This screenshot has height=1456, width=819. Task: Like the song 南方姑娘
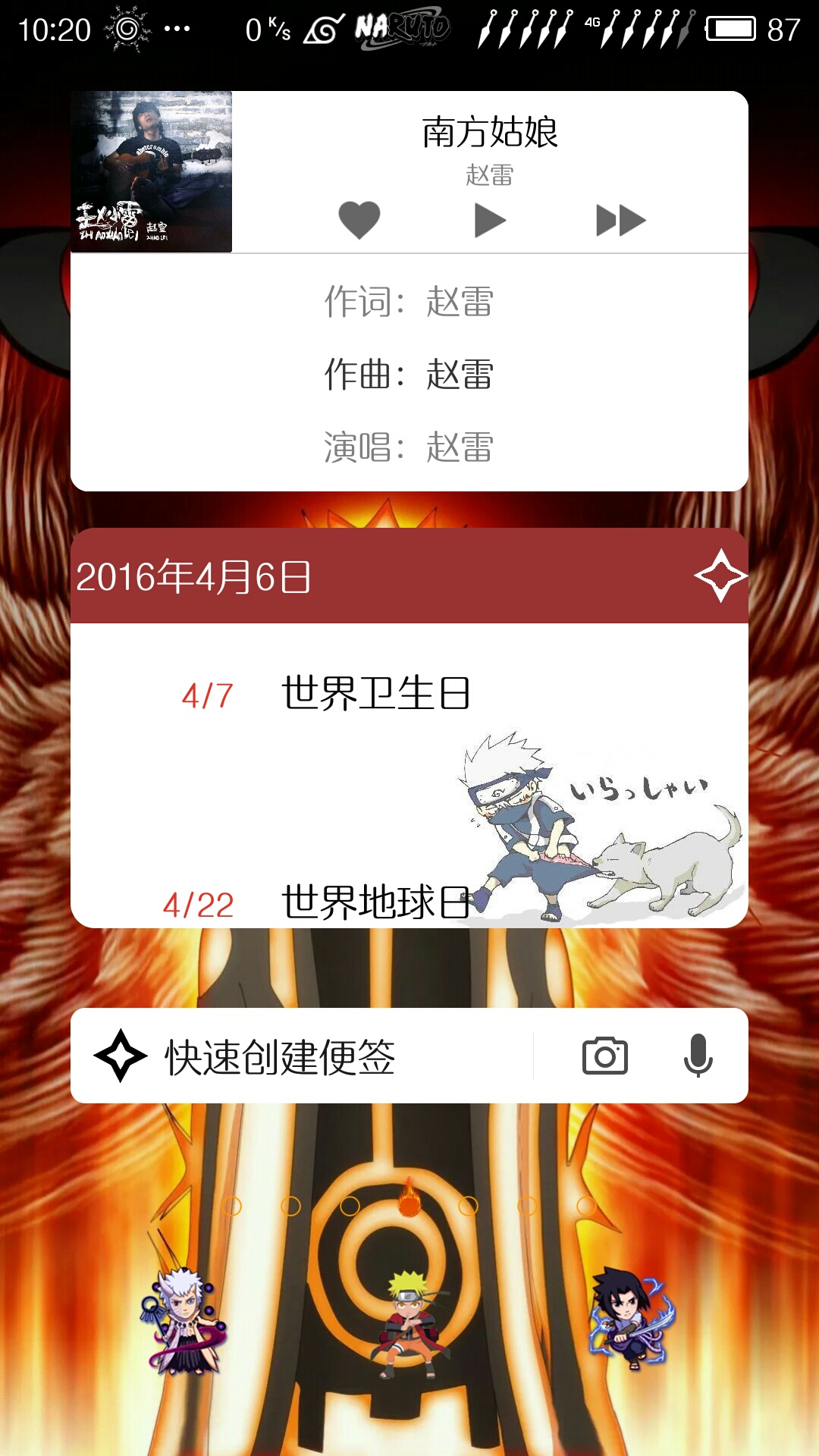359,221
